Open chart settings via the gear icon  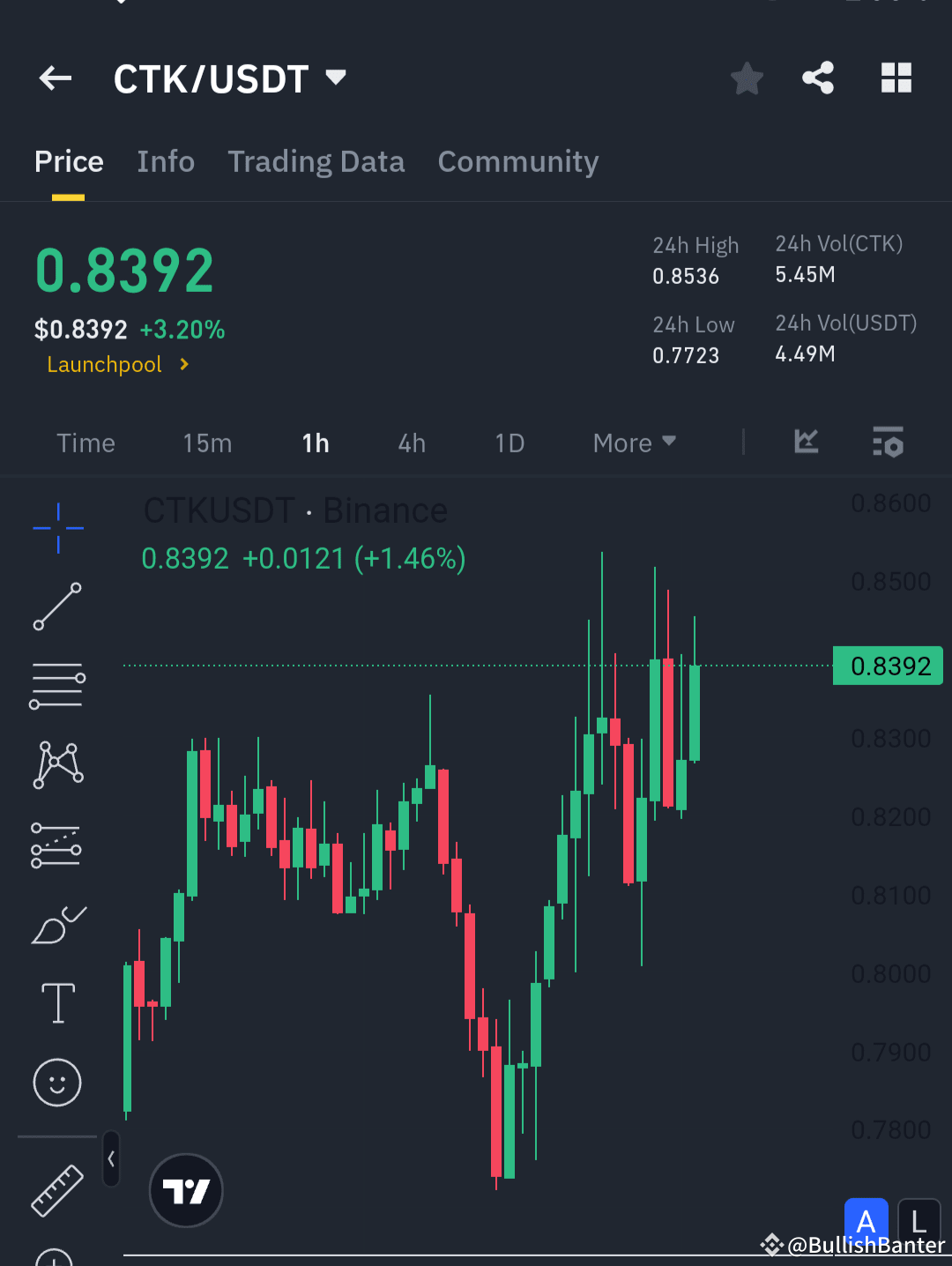[x=889, y=443]
